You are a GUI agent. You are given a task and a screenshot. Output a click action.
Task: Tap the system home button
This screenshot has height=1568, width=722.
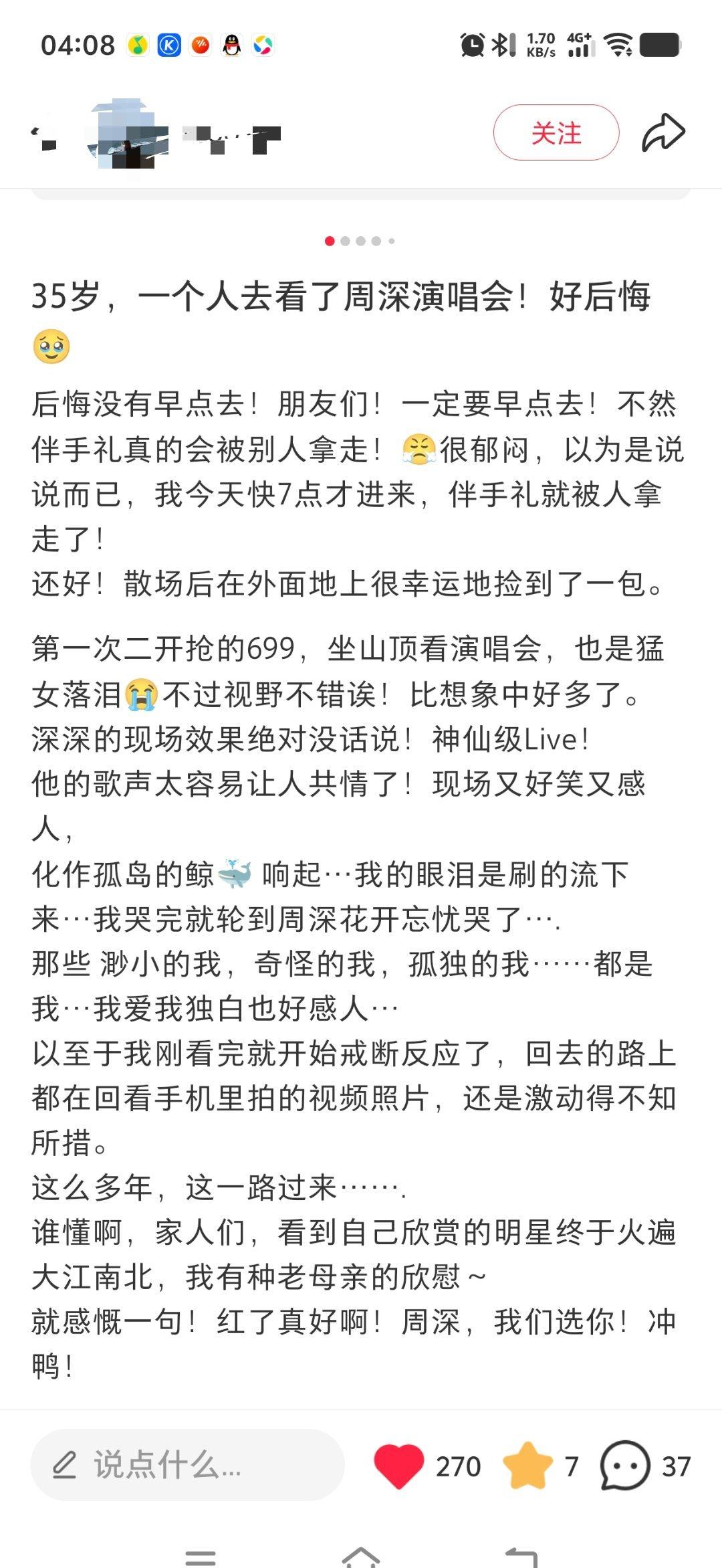pos(361,1557)
